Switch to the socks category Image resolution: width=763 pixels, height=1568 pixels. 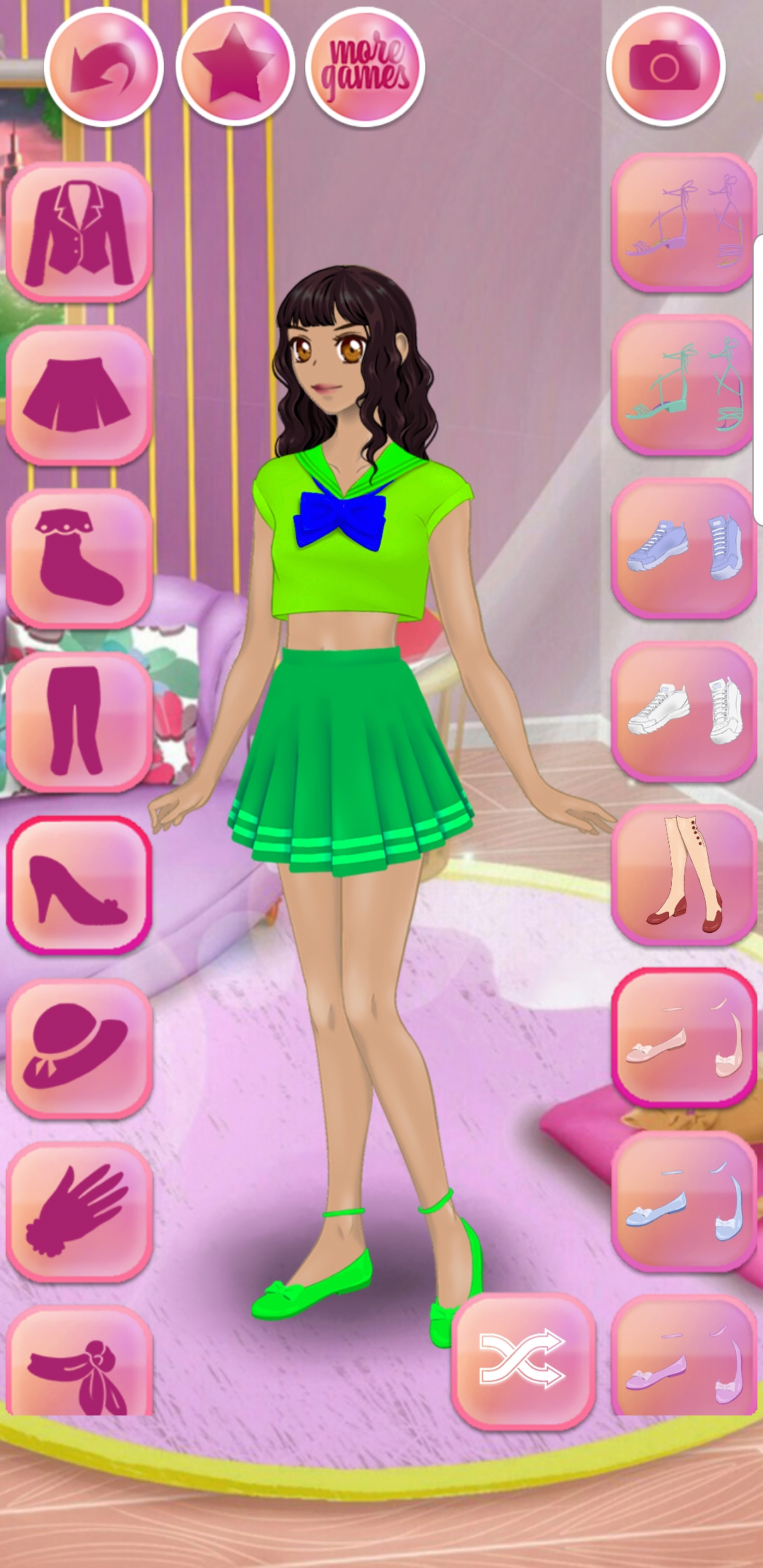click(79, 559)
